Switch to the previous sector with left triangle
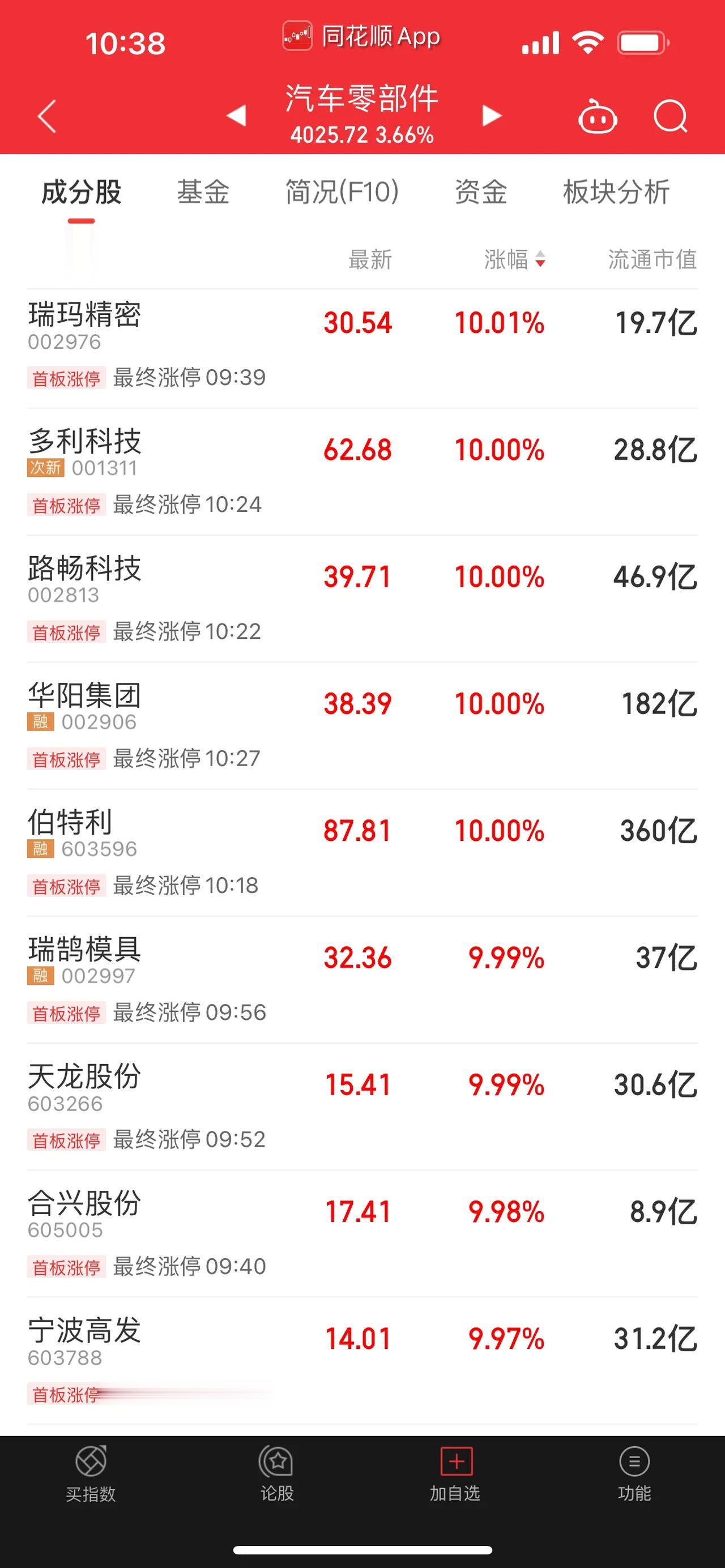 (x=236, y=115)
